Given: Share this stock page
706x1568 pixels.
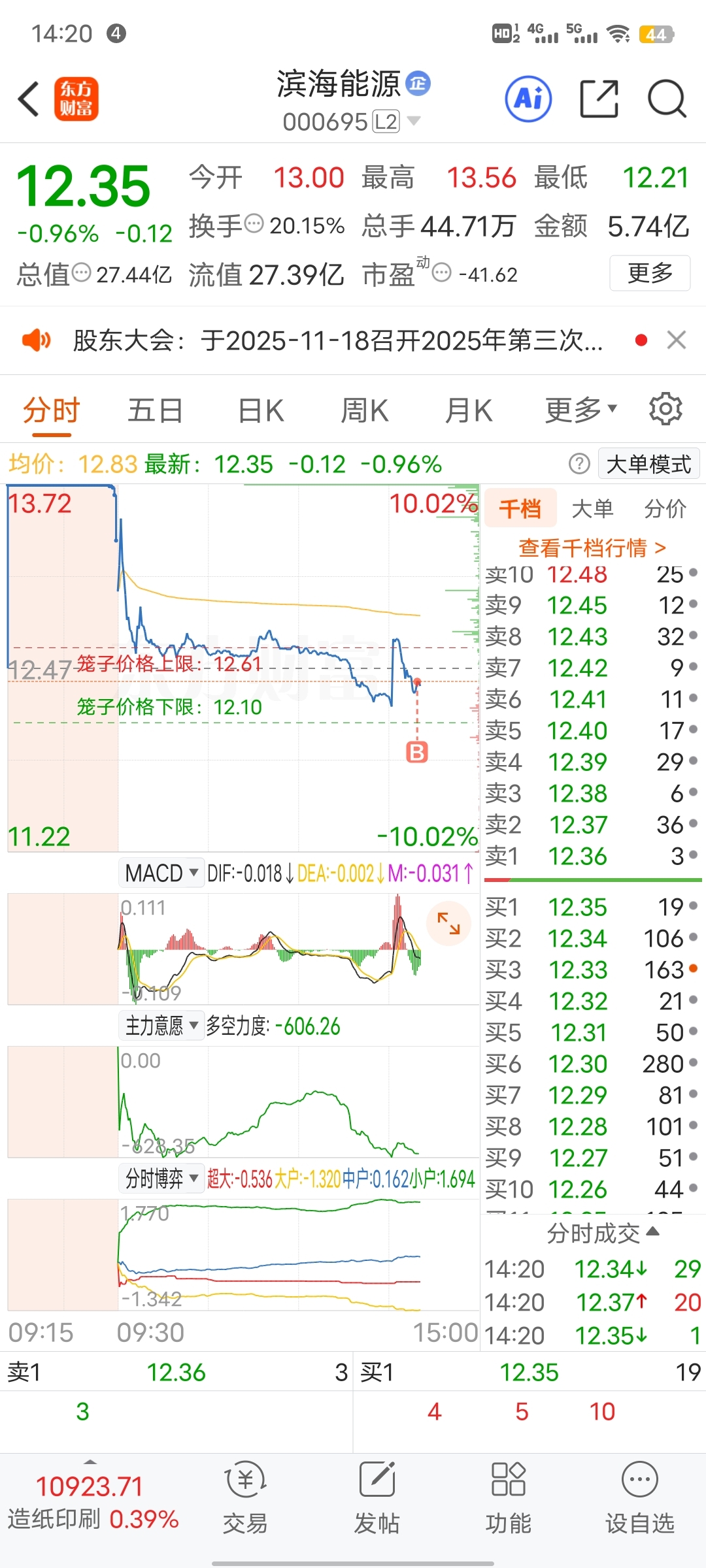Looking at the screenshot, I should [x=599, y=99].
